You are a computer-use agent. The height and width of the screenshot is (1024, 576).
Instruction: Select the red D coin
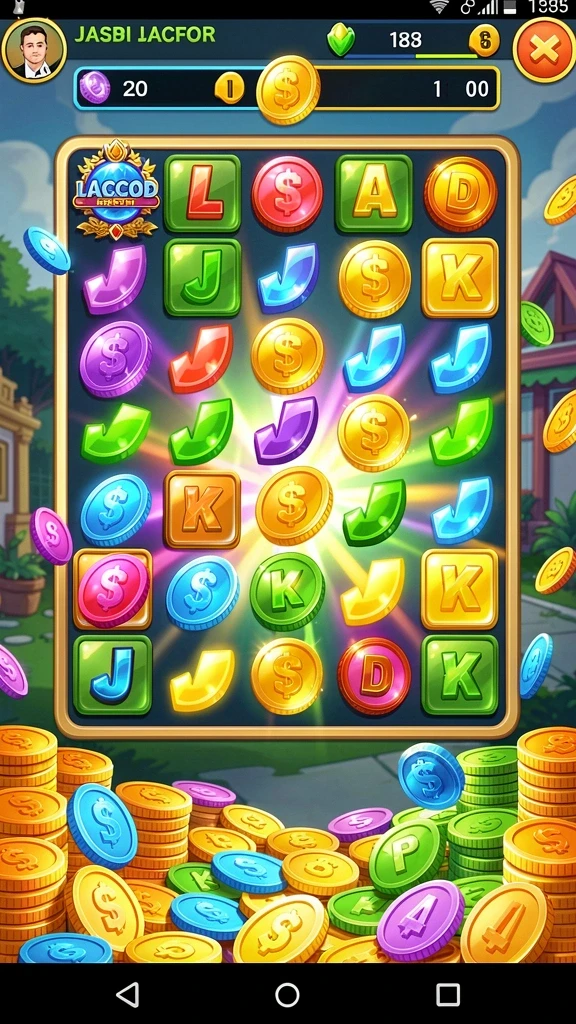[374, 677]
